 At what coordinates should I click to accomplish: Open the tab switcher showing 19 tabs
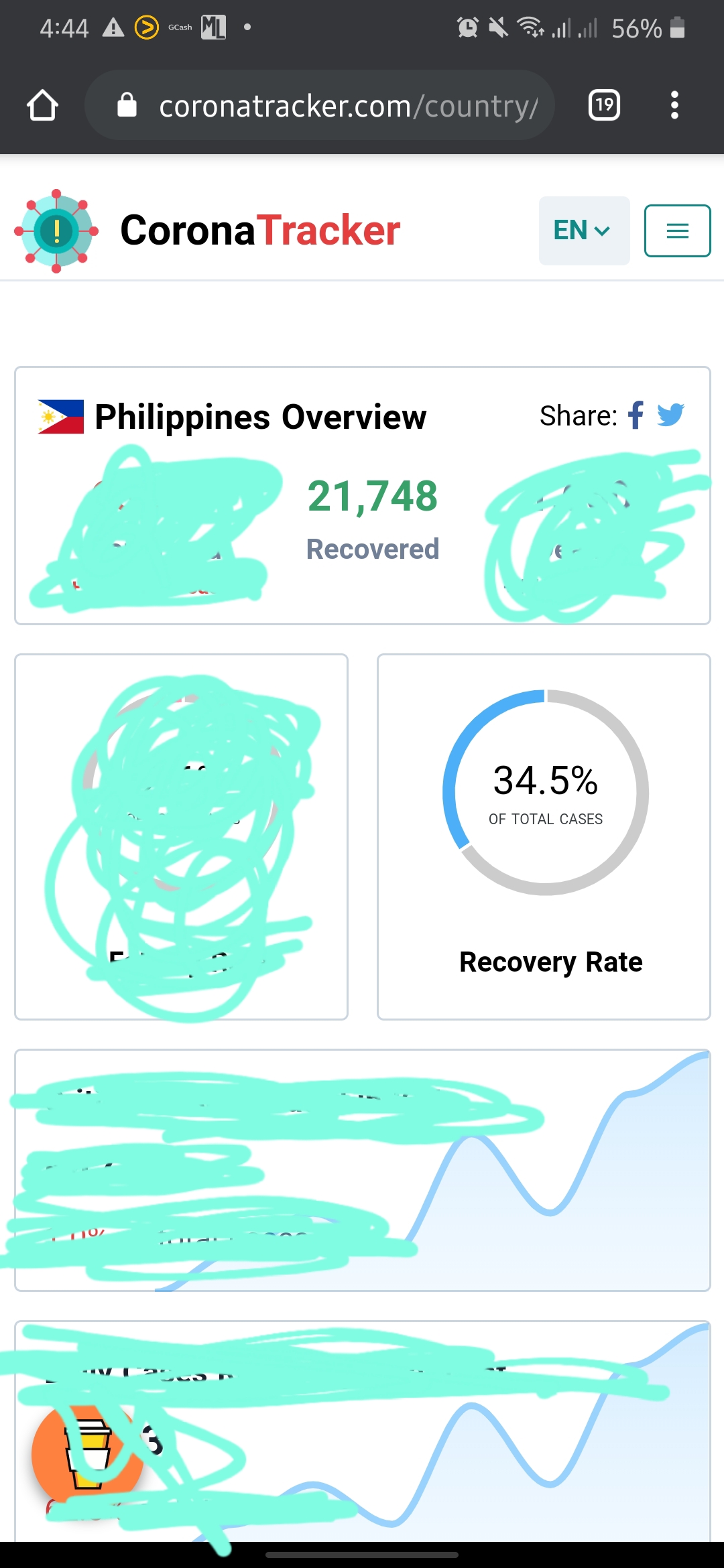[604, 105]
